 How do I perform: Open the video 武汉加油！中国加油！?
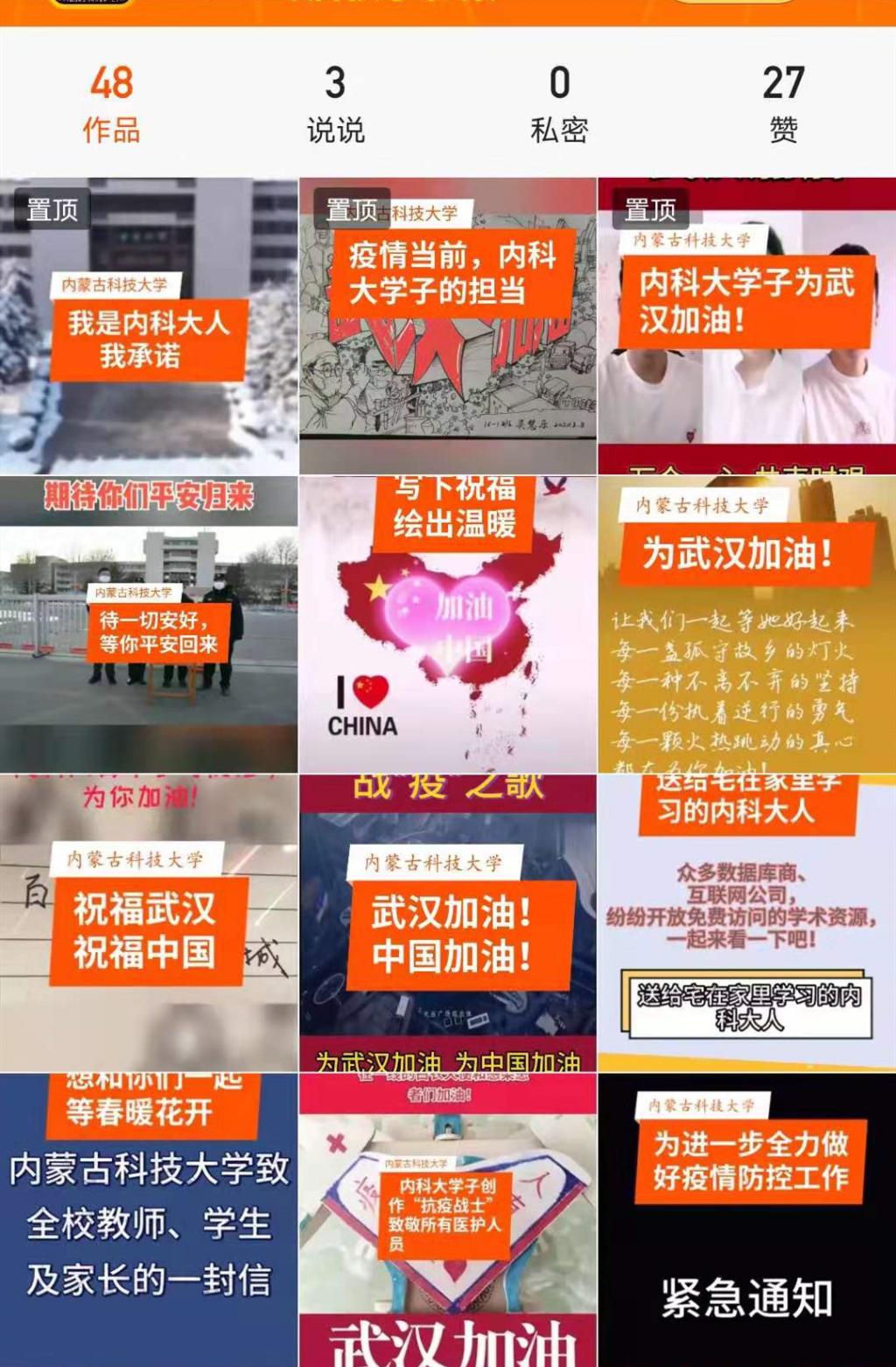pyautogui.click(x=448, y=923)
